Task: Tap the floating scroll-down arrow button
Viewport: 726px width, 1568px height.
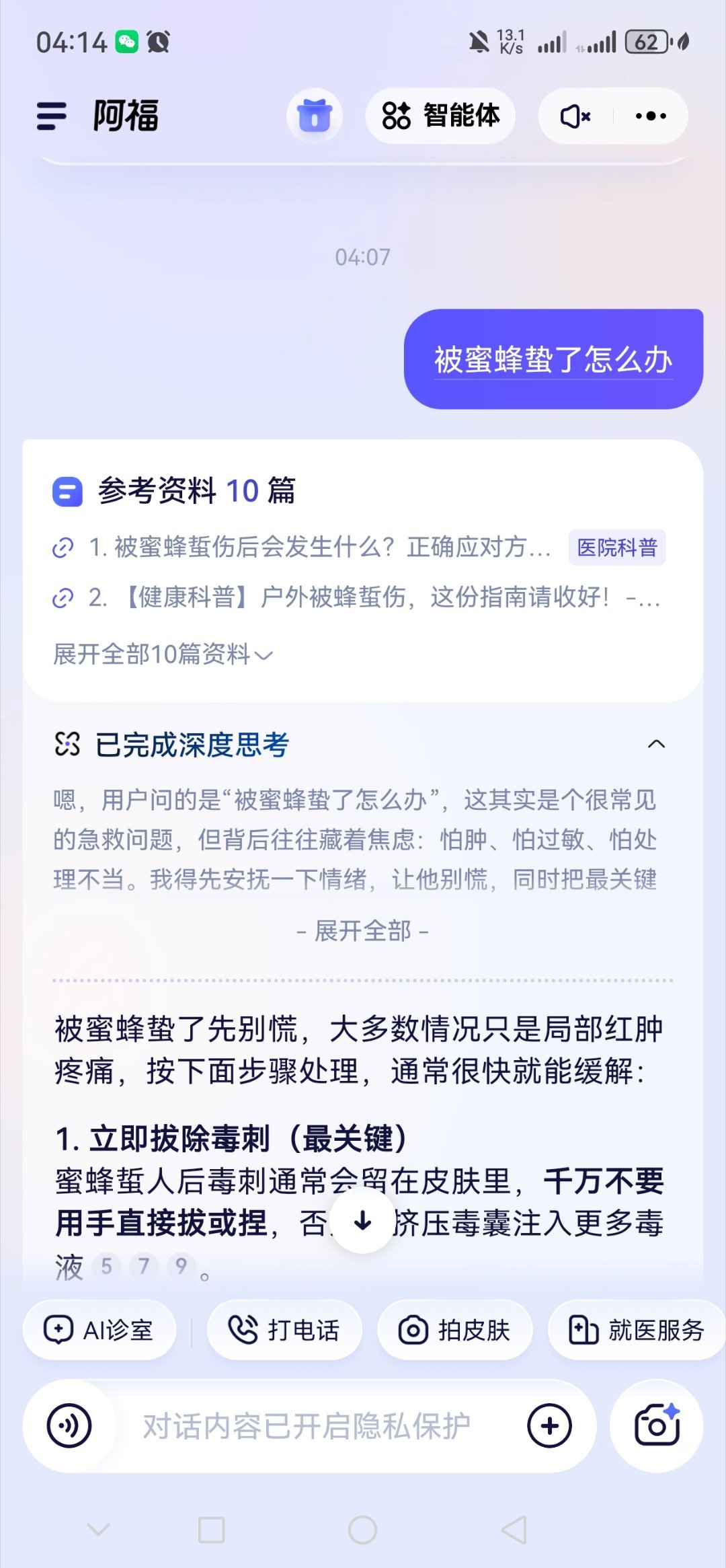Action: tap(362, 1220)
